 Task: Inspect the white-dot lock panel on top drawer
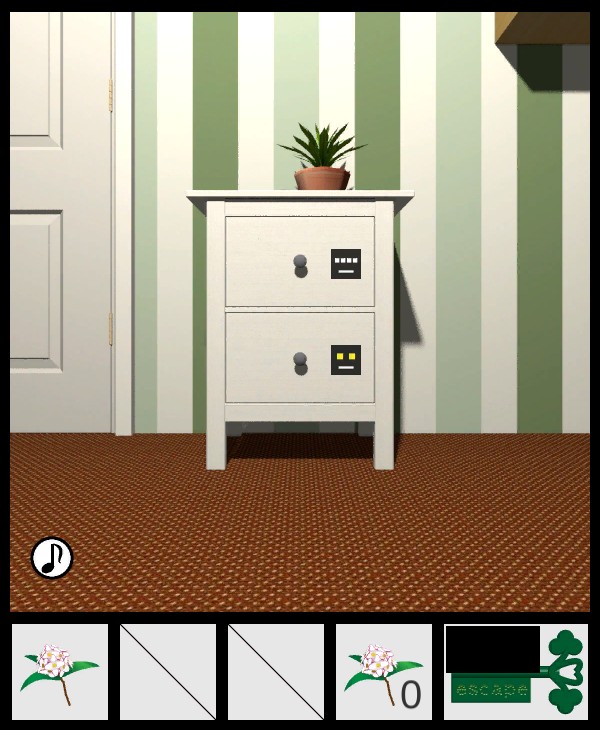[x=346, y=264]
